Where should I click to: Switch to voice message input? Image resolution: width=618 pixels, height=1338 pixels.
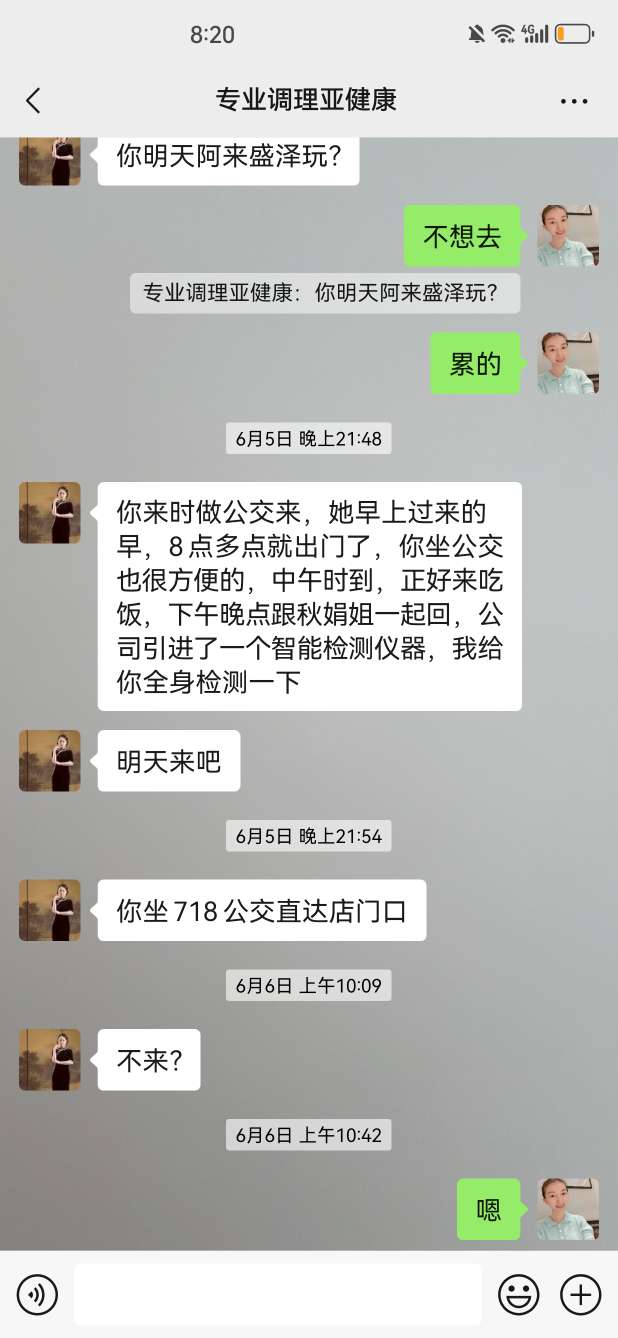pos(38,1295)
